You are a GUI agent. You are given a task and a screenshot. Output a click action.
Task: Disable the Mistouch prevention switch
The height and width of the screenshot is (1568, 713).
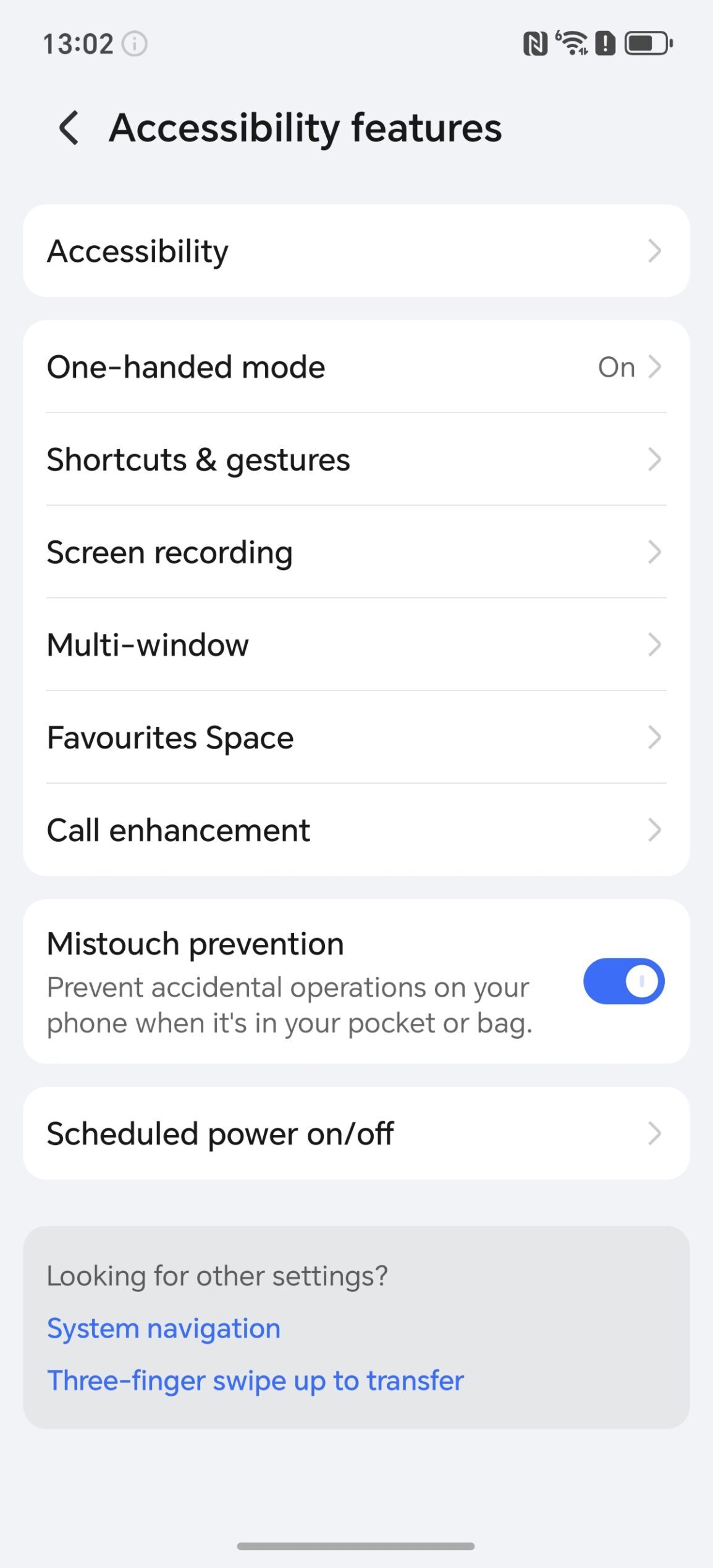623,981
